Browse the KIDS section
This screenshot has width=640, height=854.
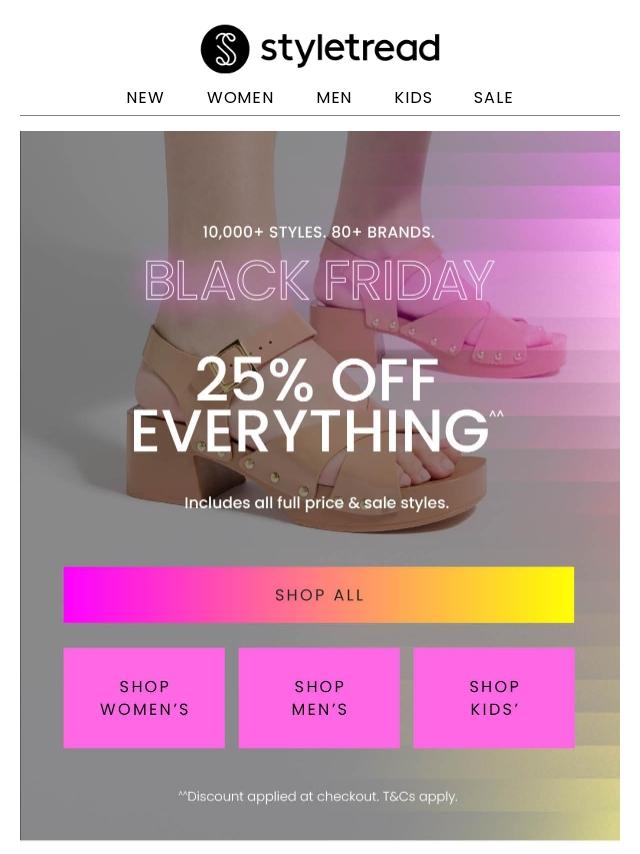[x=413, y=98]
